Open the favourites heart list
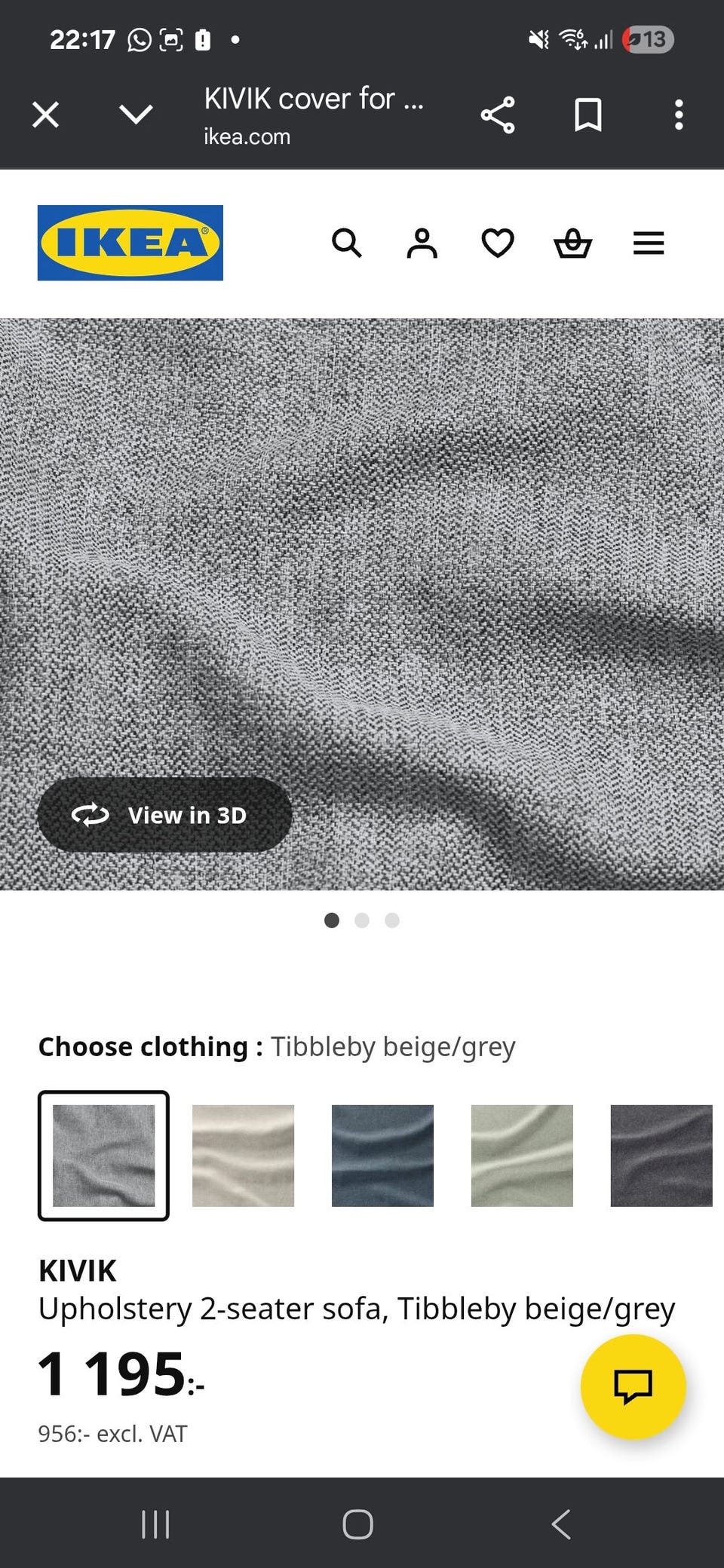724x1568 pixels. coord(498,243)
